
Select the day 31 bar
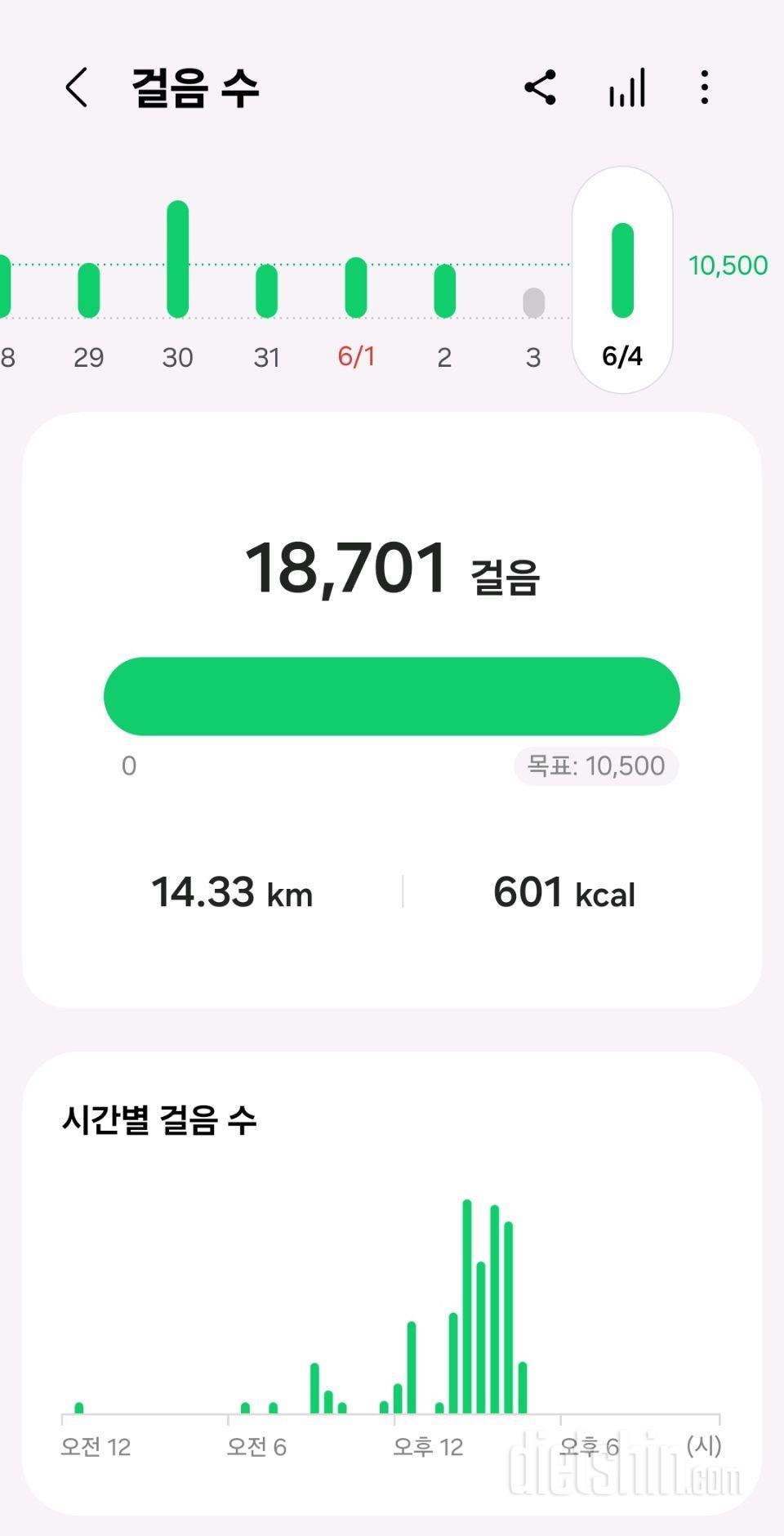click(266, 291)
